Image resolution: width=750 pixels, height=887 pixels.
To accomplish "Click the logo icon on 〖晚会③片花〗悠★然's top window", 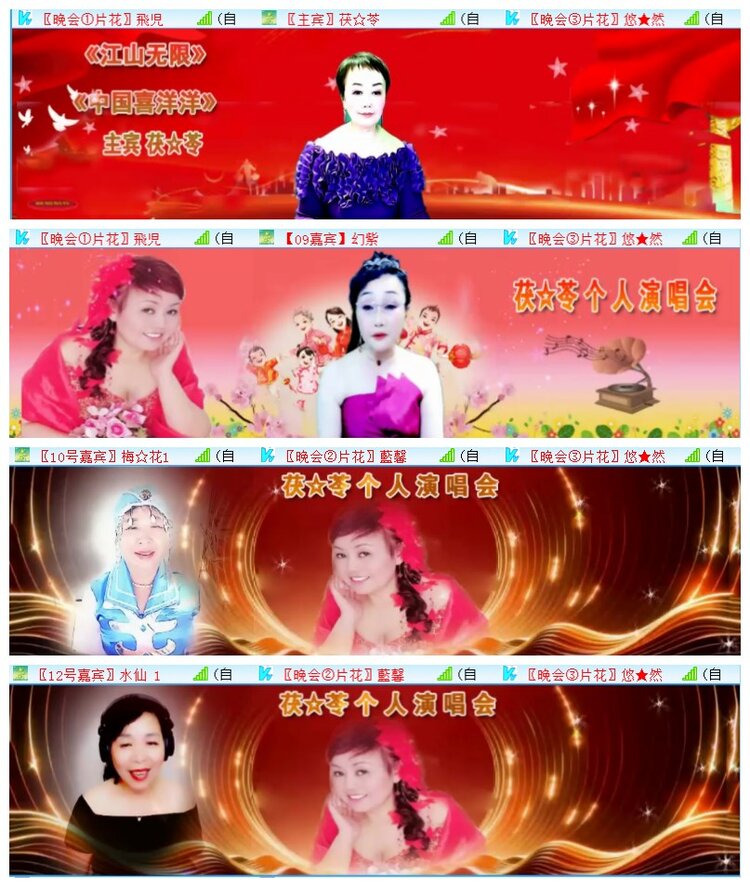I will click(x=512, y=14).
